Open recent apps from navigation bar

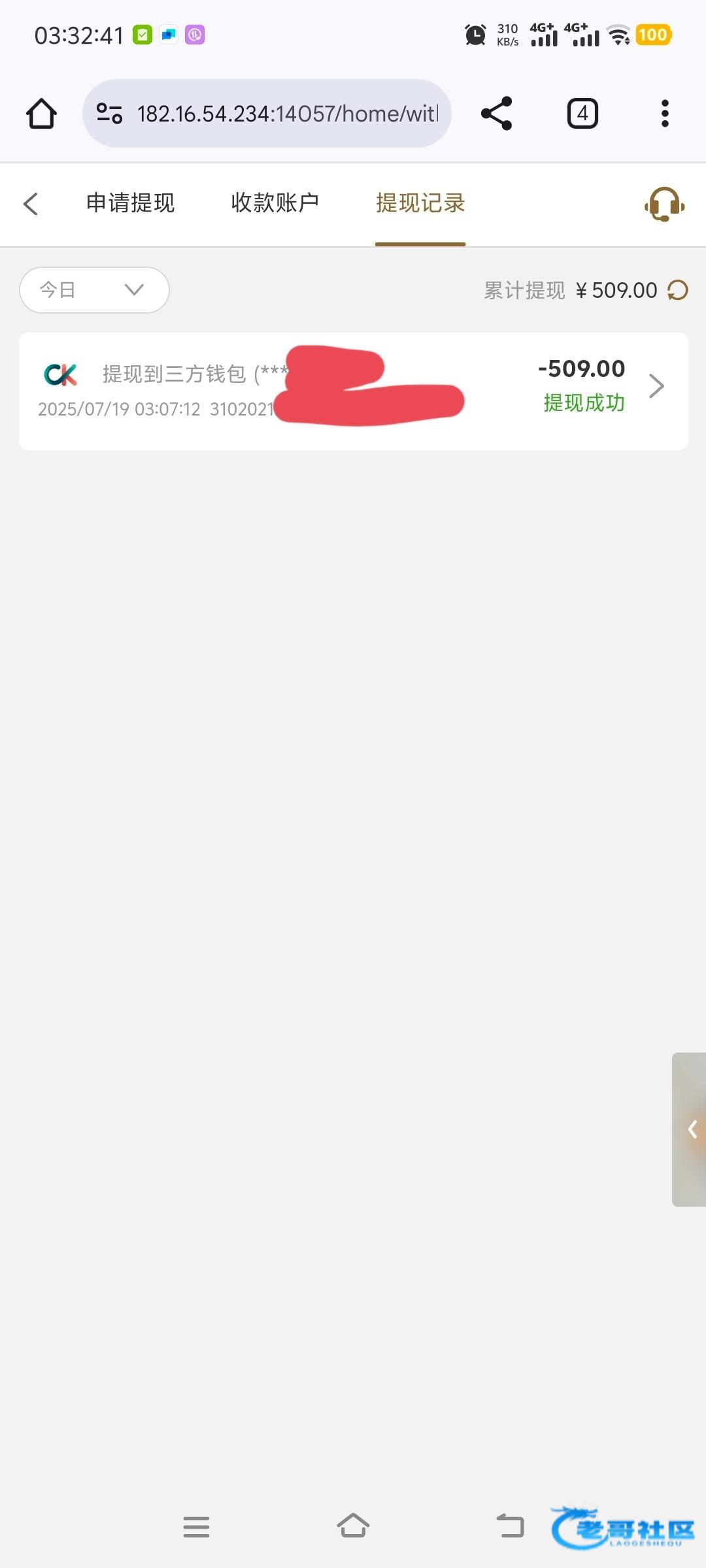pos(196,1527)
